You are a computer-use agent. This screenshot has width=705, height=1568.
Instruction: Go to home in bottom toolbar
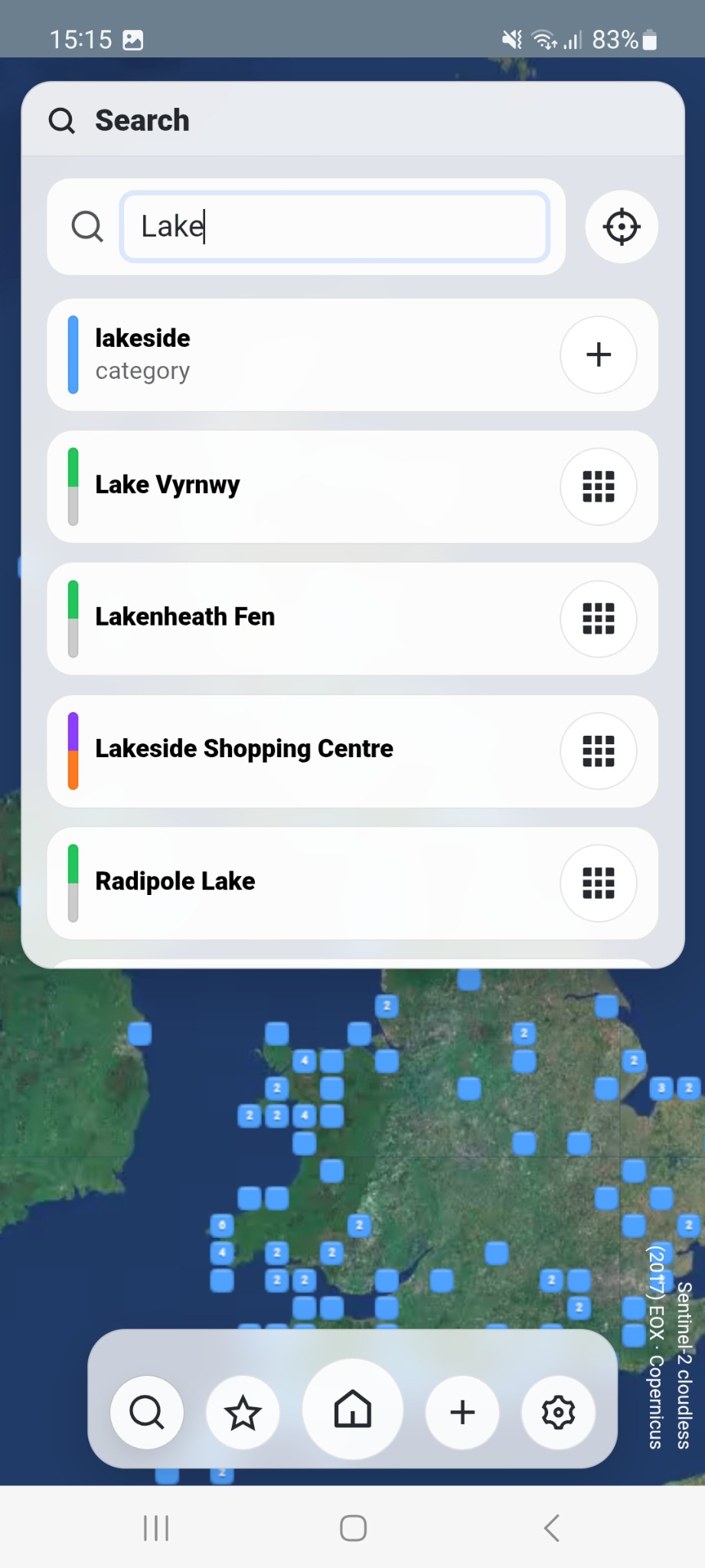tap(353, 1409)
